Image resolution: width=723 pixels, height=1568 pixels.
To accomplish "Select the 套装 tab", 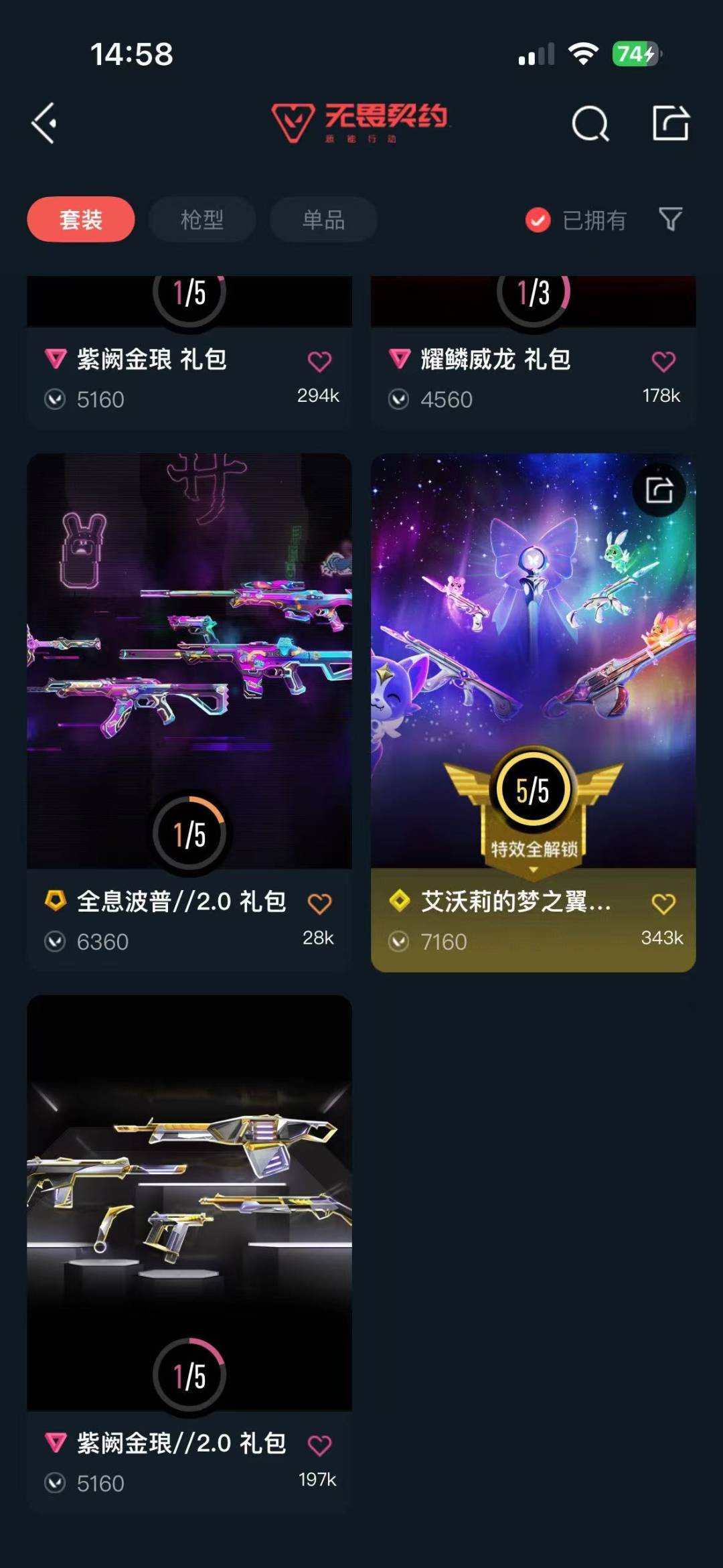I will pyautogui.click(x=80, y=219).
